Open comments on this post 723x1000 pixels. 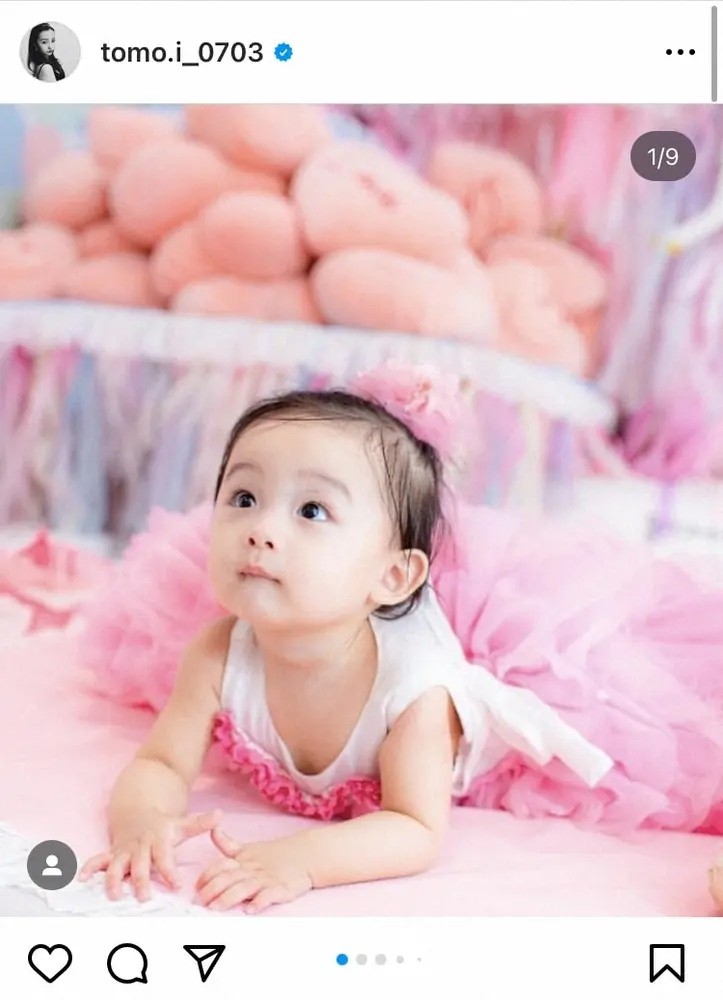[127, 963]
